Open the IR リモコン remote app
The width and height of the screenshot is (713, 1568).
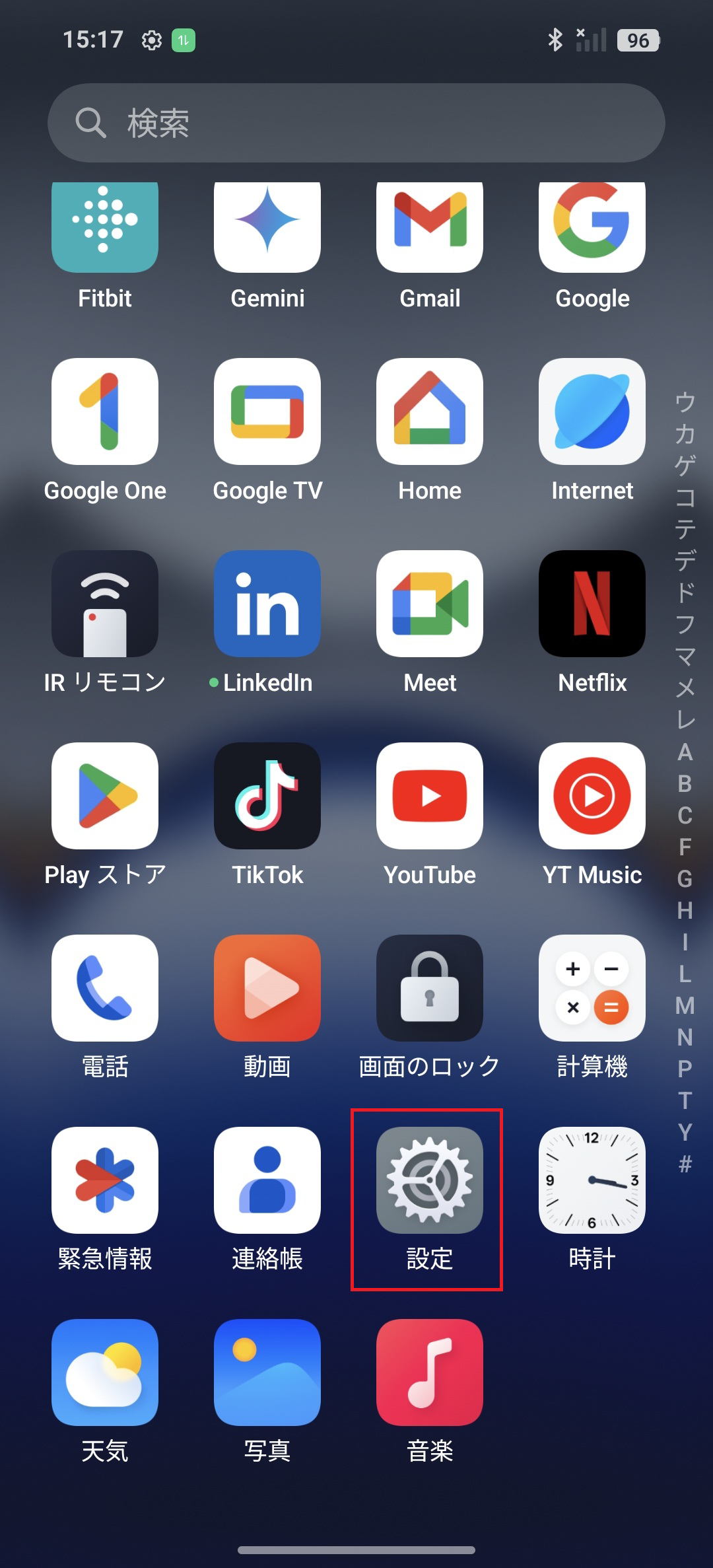point(105,603)
